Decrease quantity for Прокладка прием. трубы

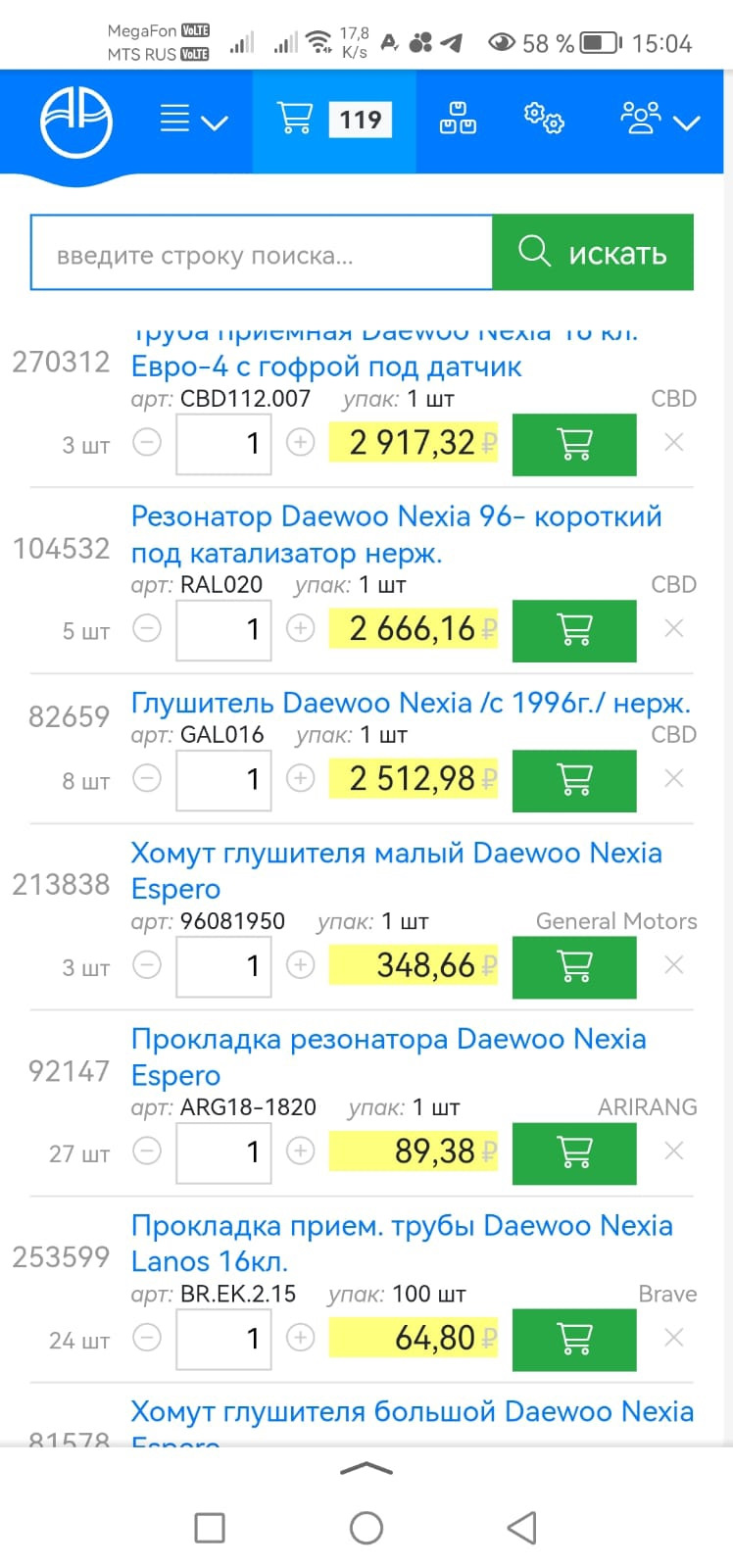(147, 1337)
